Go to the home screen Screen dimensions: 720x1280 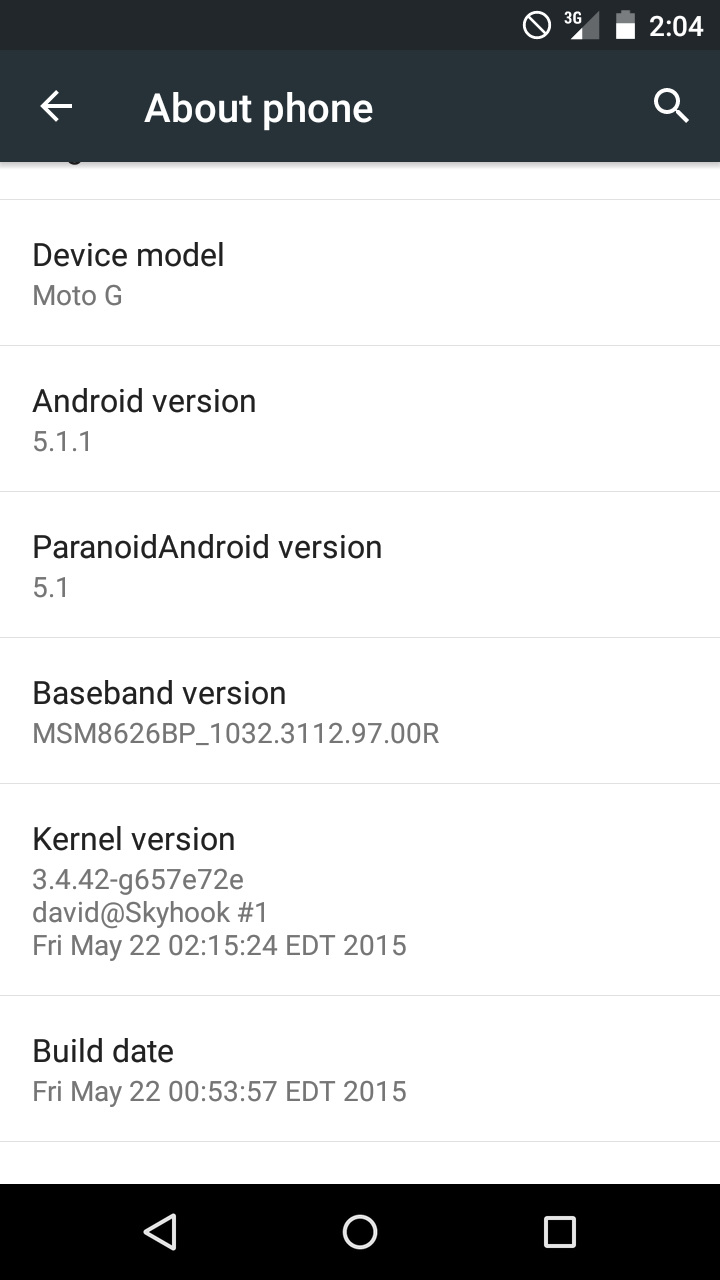click(360, 1232)
